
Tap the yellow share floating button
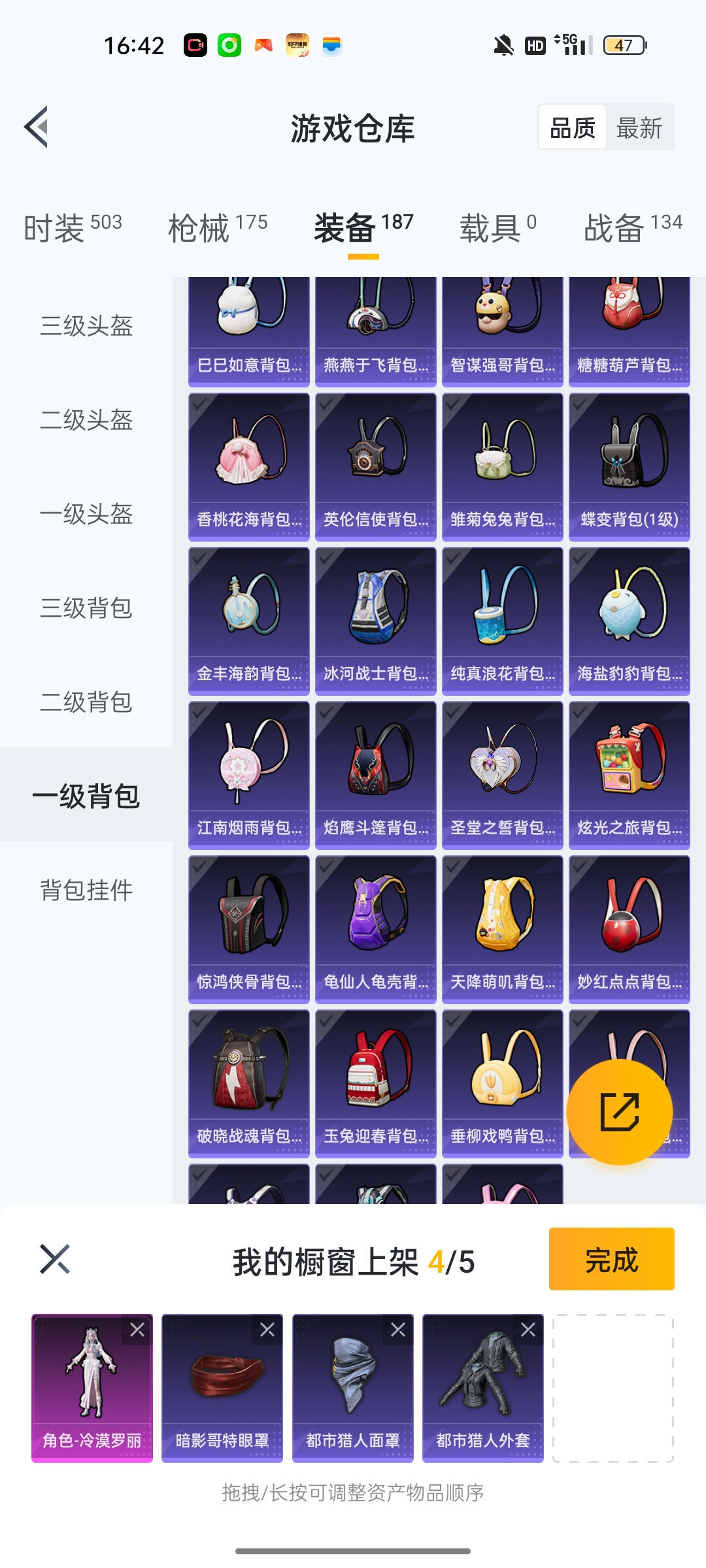[619, 1111]
